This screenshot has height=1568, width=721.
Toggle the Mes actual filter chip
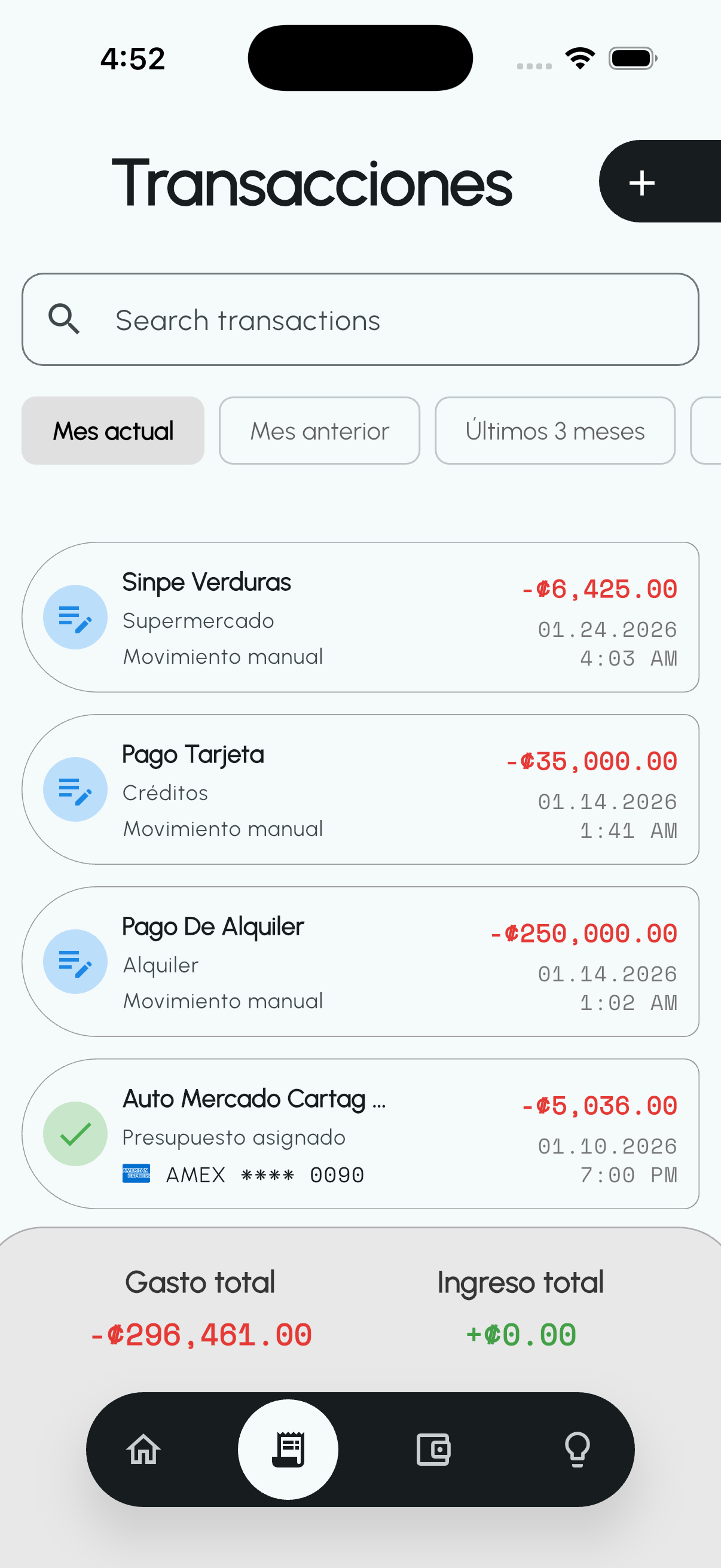[x=112, y=431]
